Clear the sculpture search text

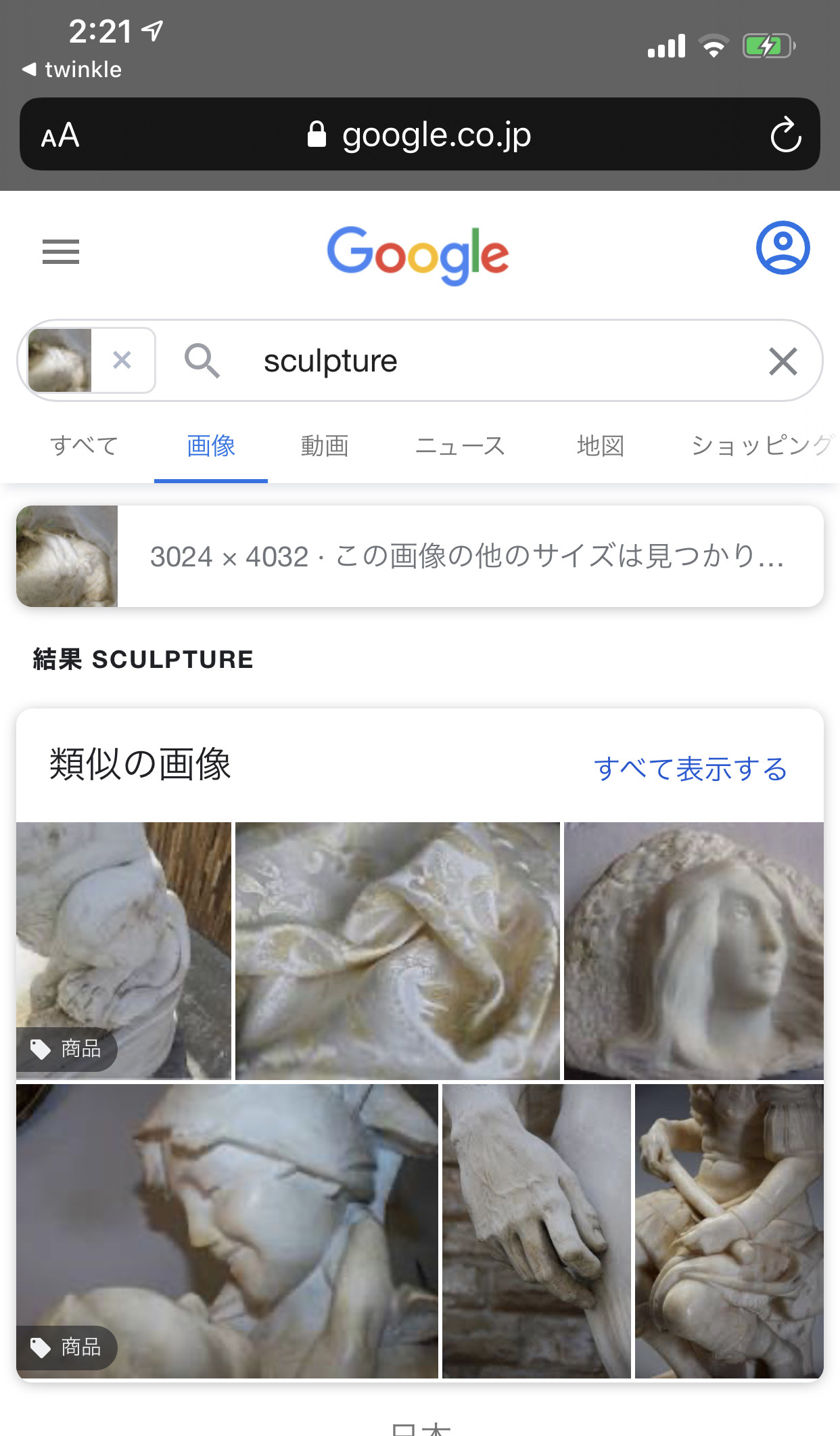pos(783,361)
